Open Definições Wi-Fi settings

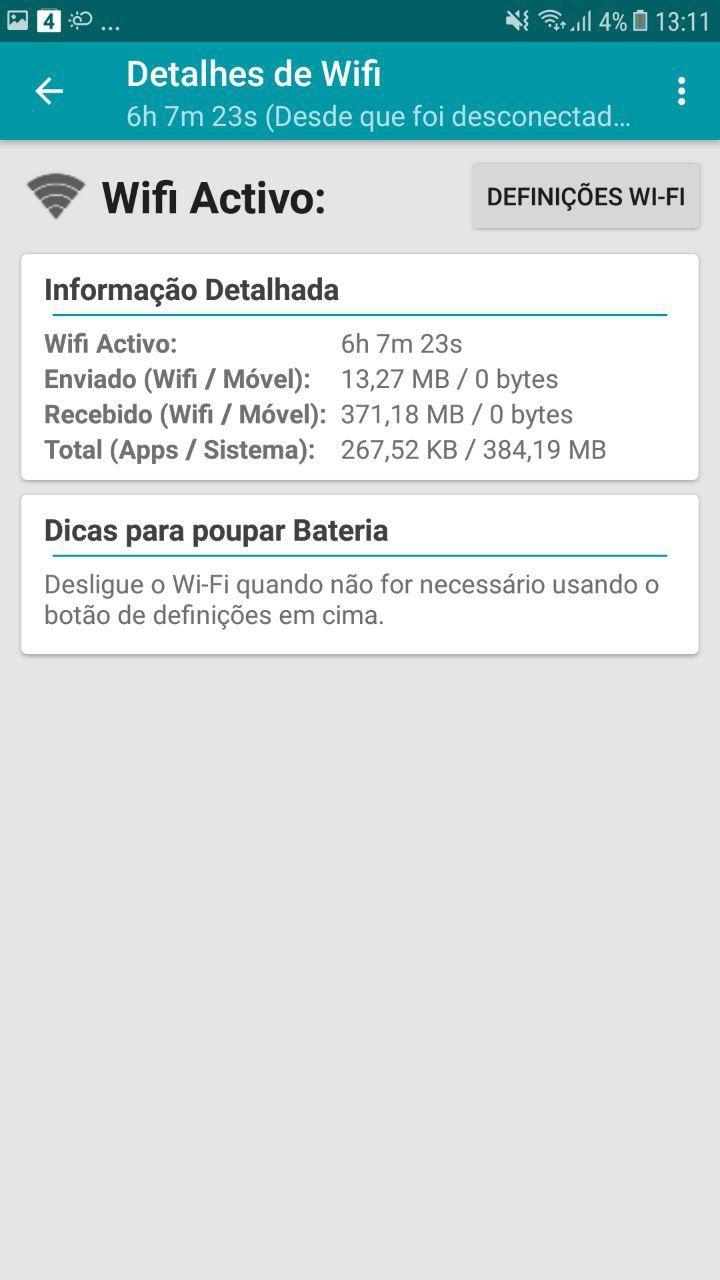[585, 197]
